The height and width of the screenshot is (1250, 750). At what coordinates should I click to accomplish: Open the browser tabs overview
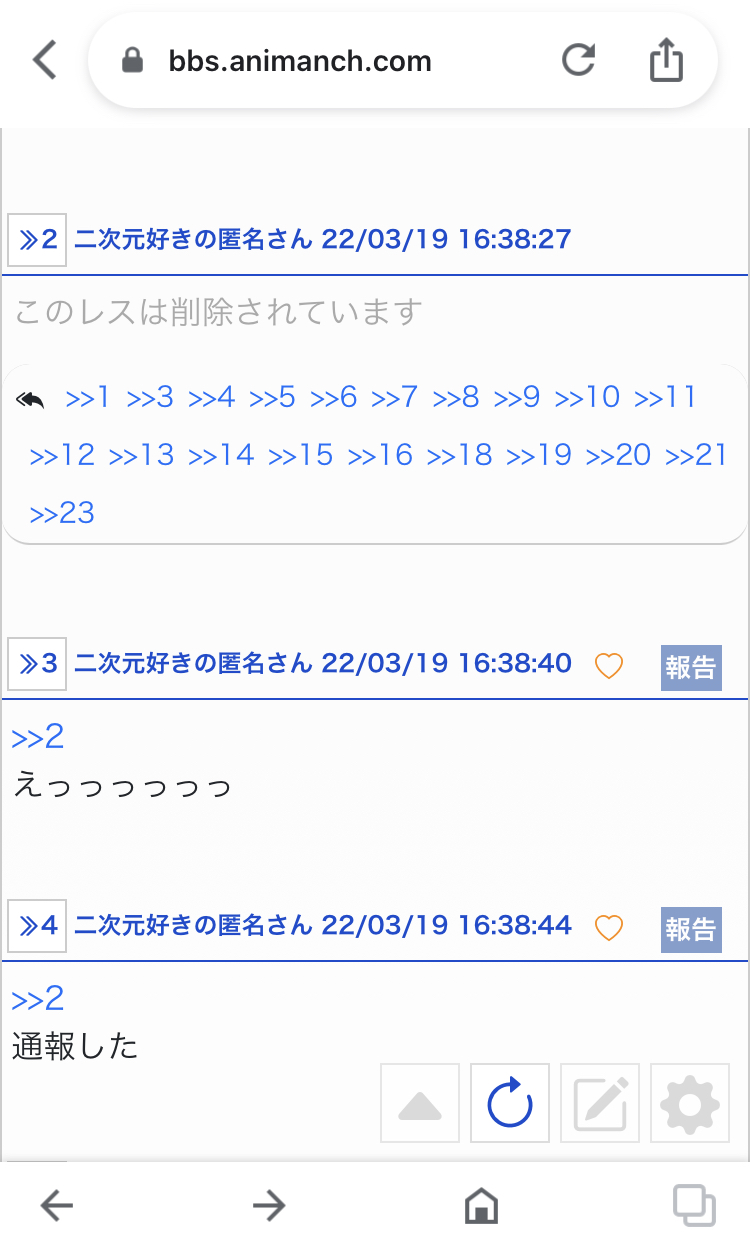(693, 1205)
